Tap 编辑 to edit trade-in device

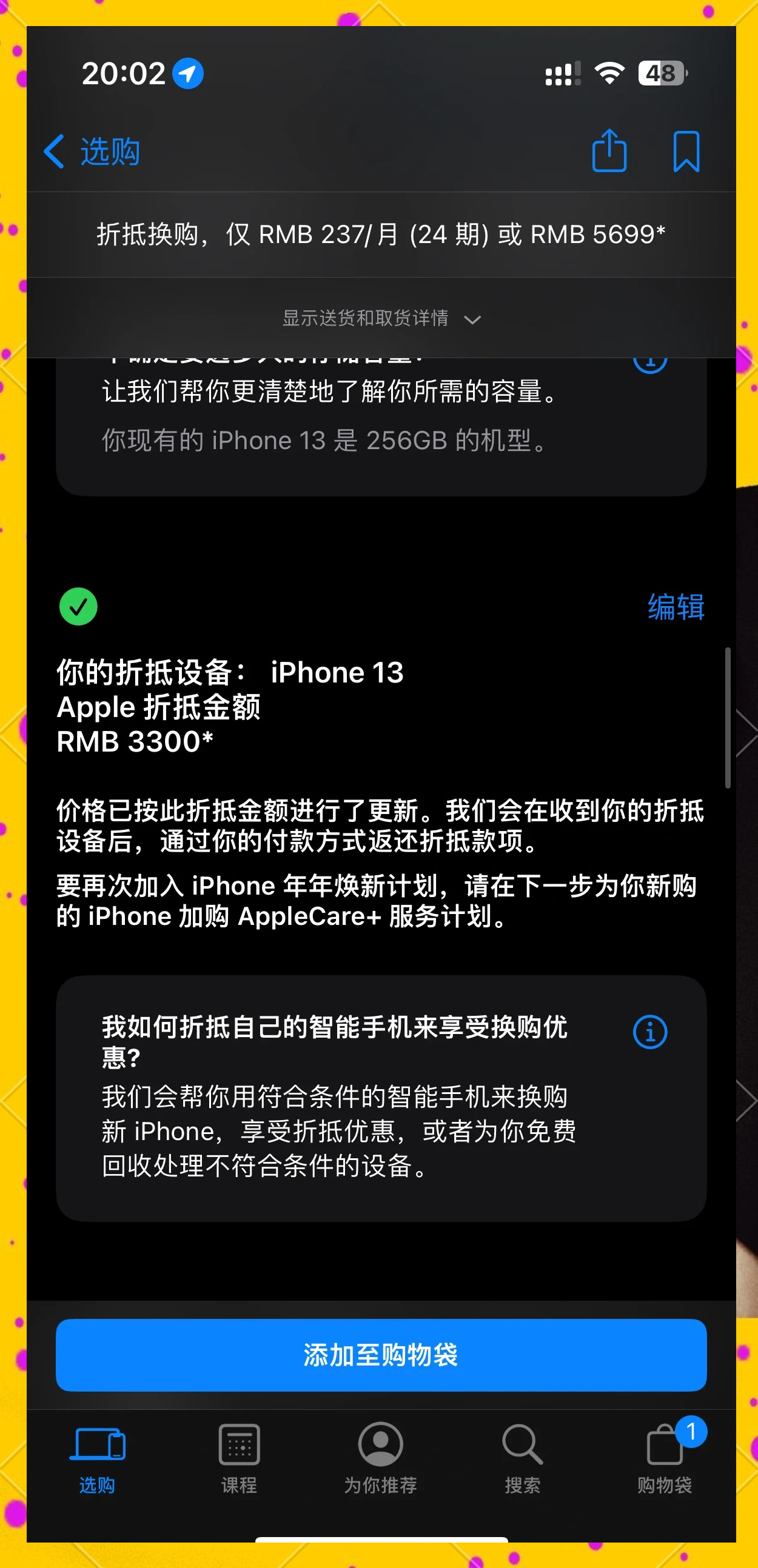(x=676, y=607)
